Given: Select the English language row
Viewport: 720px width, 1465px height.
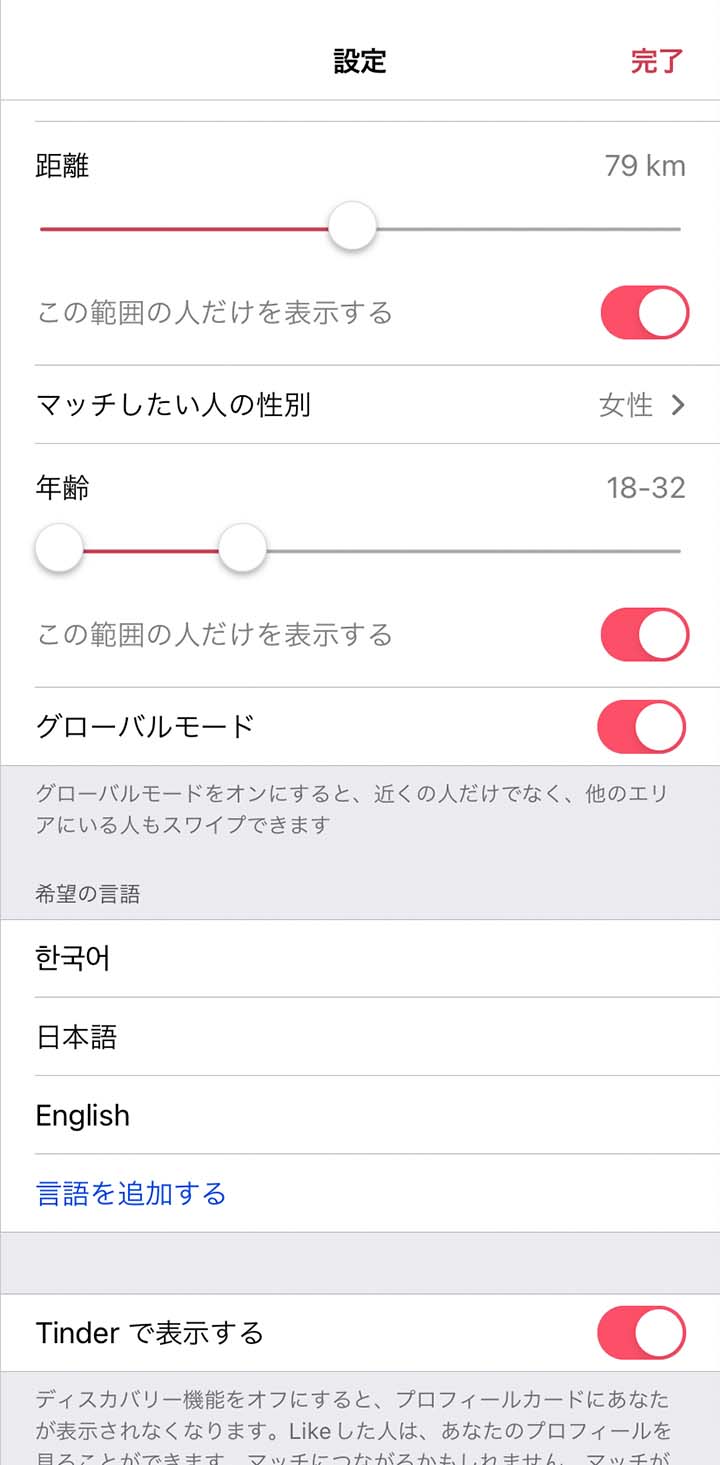Looking at the screenshot, I should point(360,1115).
